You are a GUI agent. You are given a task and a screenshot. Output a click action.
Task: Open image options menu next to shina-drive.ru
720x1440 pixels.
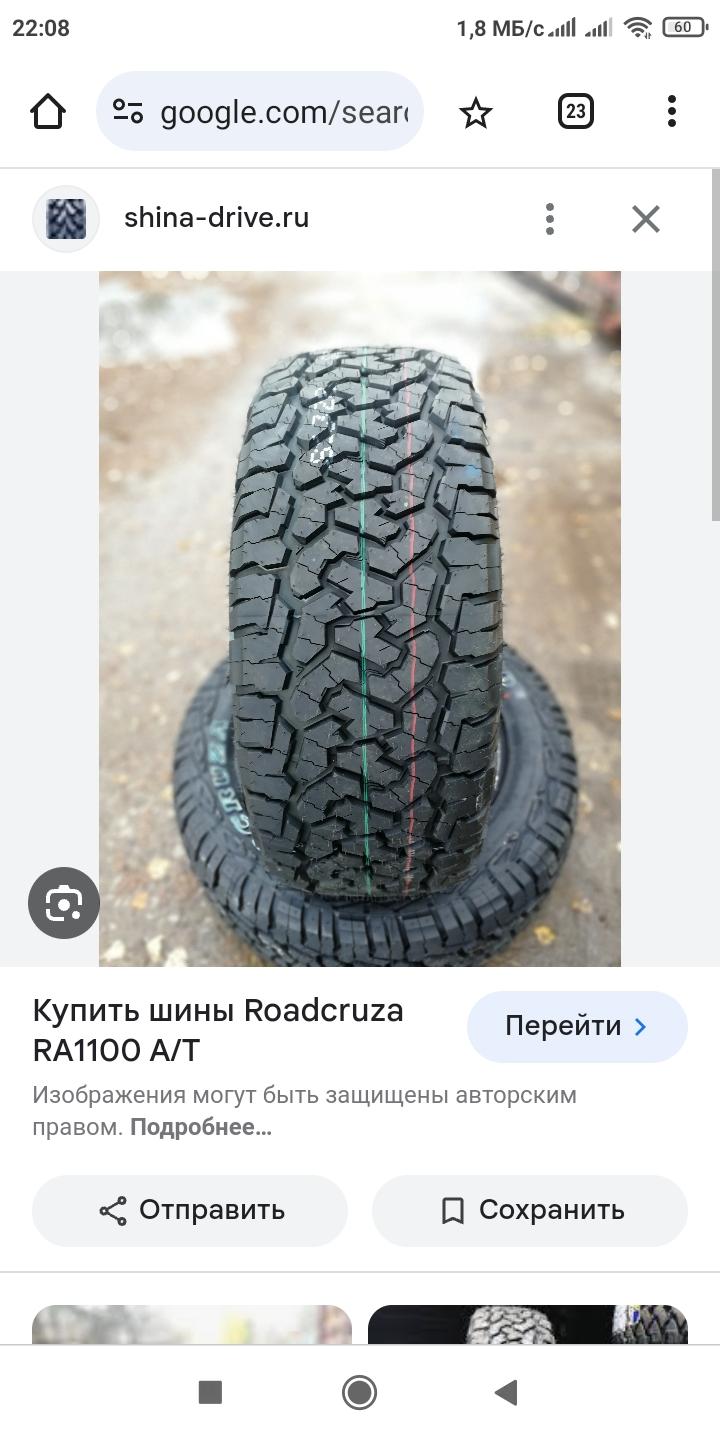click(549, 219)
